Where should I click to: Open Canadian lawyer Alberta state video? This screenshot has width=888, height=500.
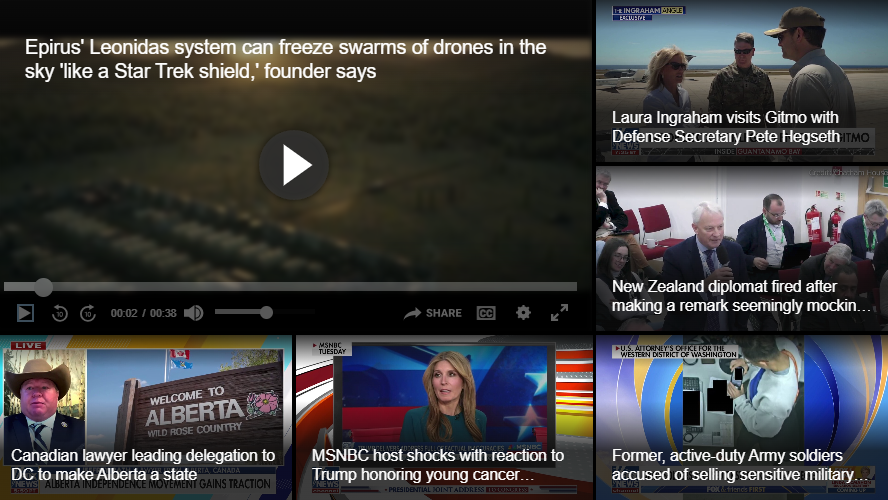tap(146, 417)
